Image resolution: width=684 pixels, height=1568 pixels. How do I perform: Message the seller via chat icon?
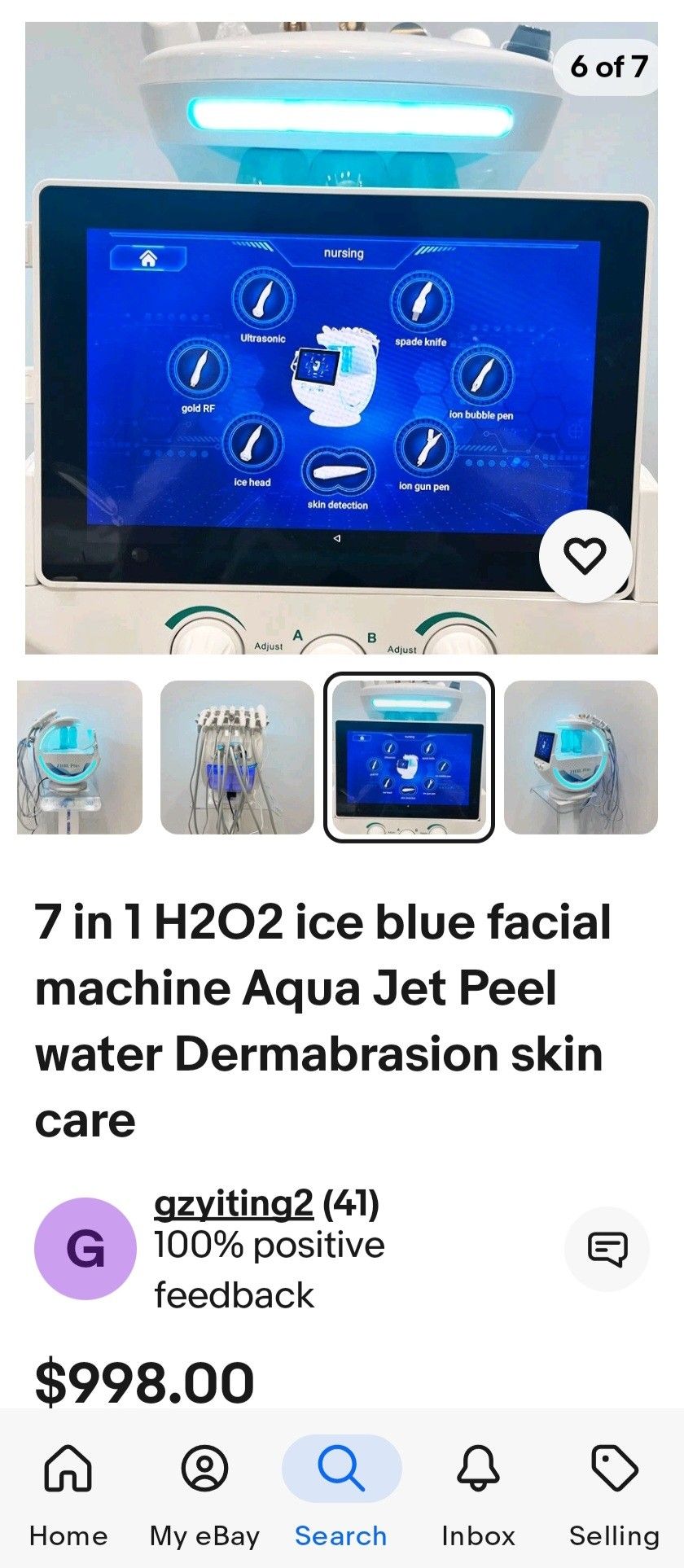[x=607, y=1248]
